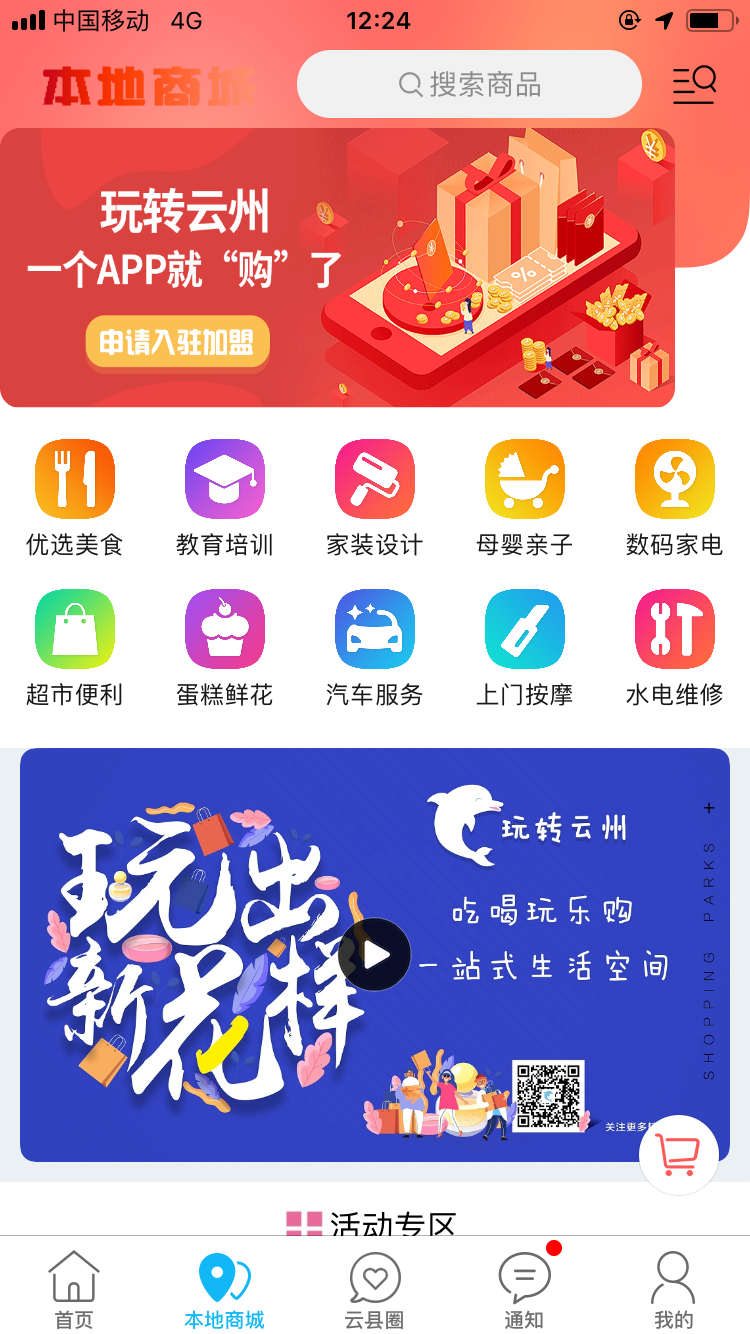The height and width of the screenshot is (1334, 750).
Task: Open the floating shopping cart
Action: (679, 1155)
